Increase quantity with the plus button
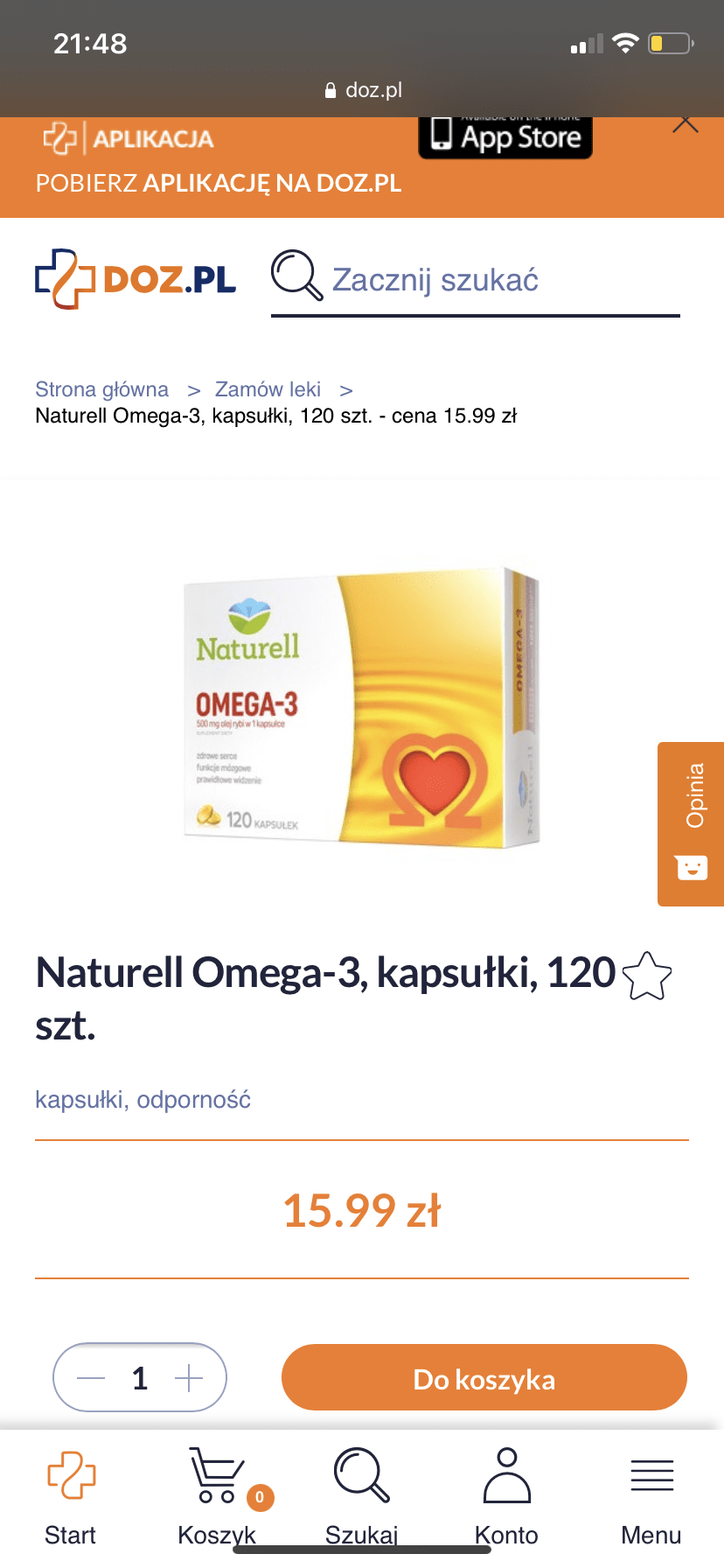Image resolution: width=724 pixels, height=1568 pixels. pos(189,1379)
